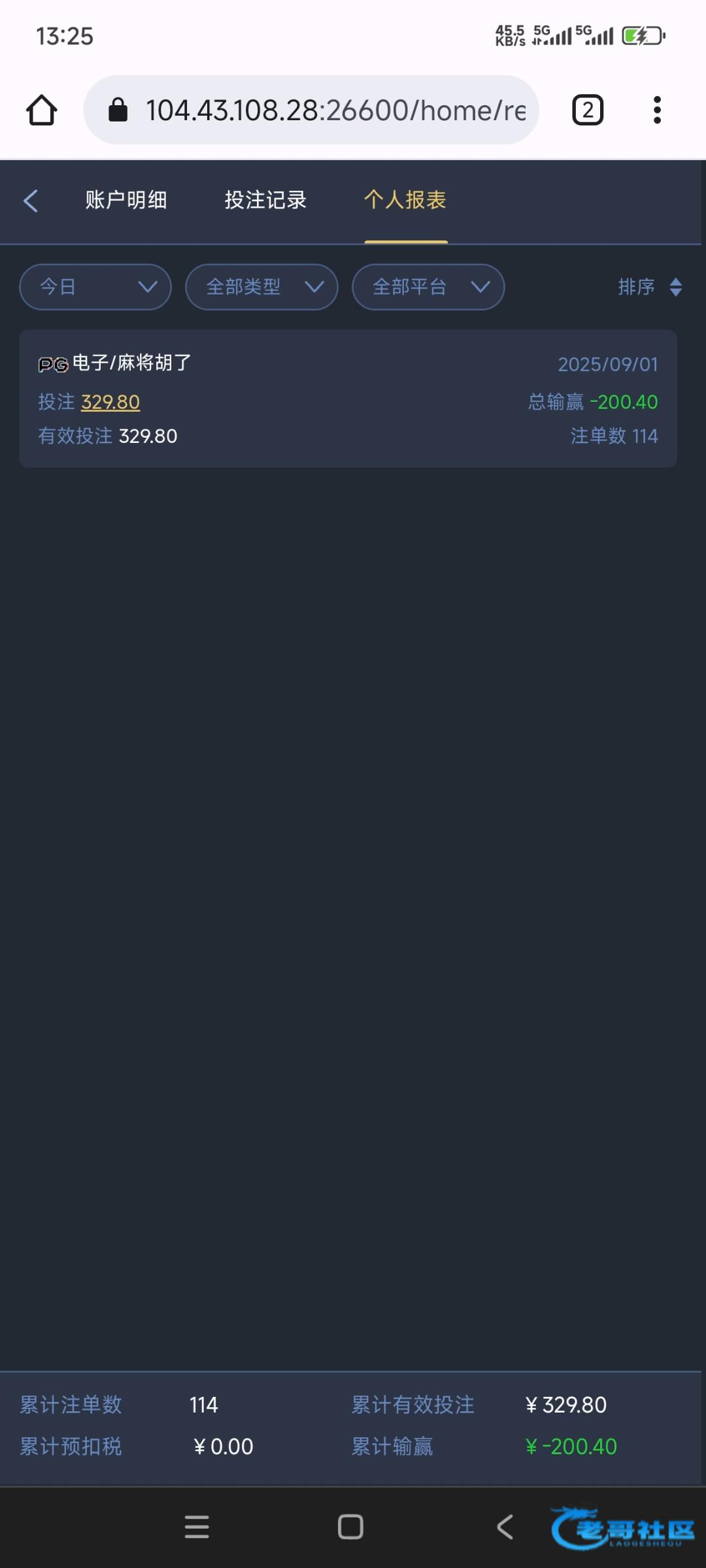Open the browser tab switcher
706x1568 pixels.
[x=588, y=110]
